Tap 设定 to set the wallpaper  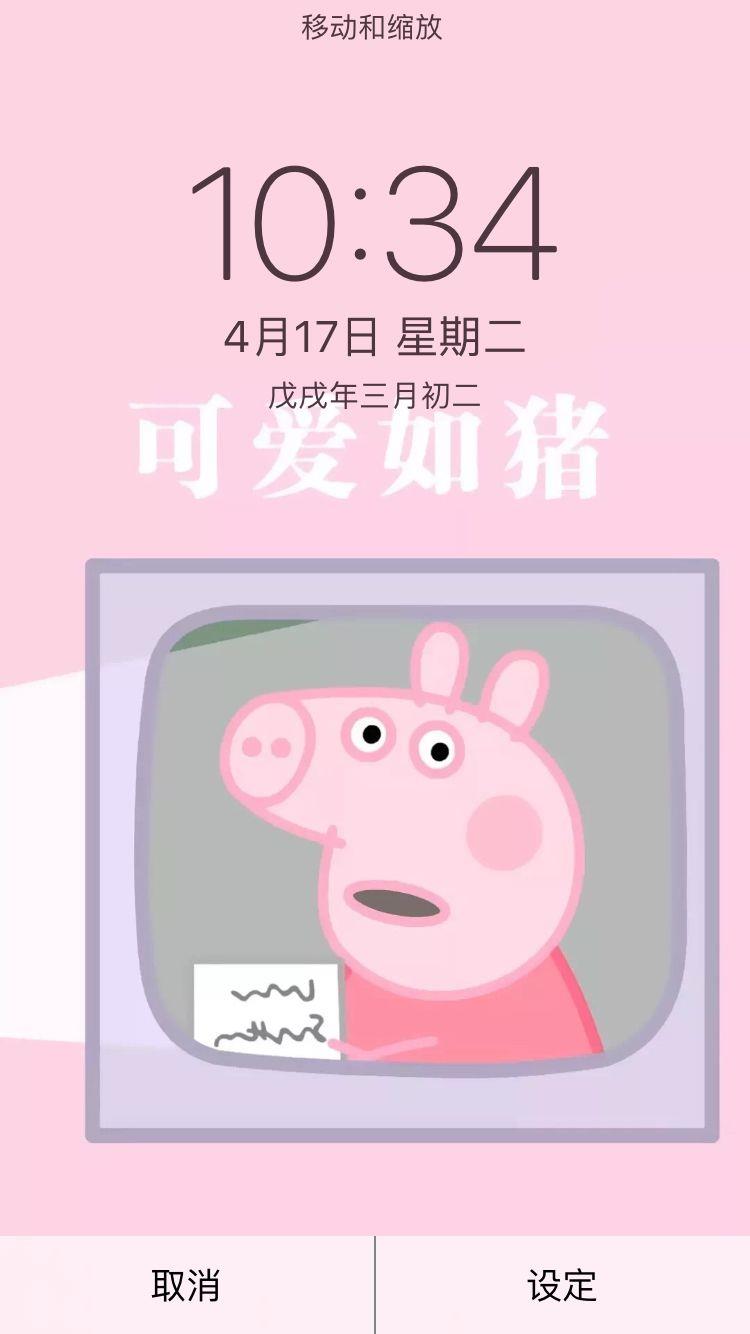coord(562,1285)
